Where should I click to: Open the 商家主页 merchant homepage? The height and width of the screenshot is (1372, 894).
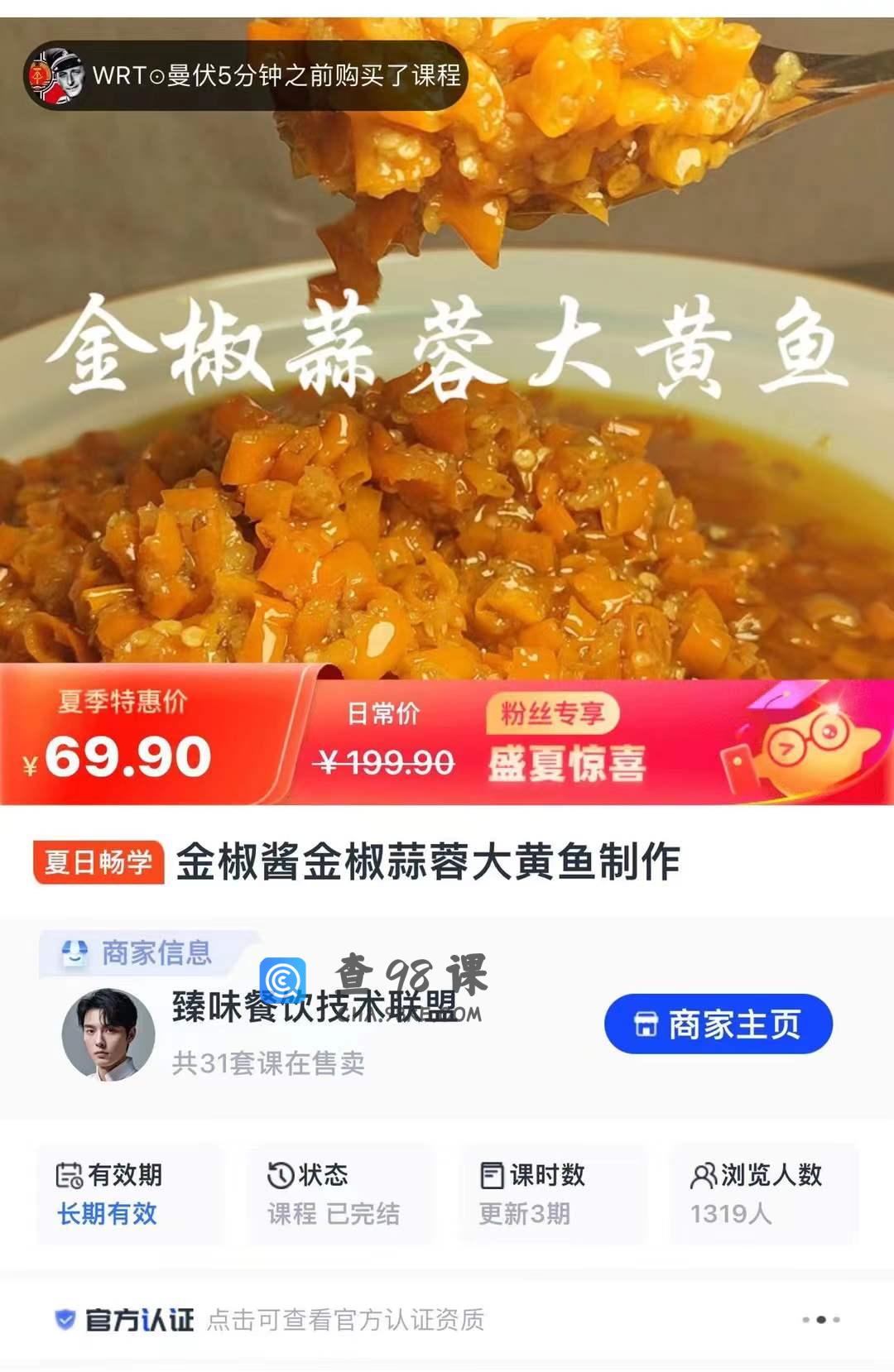718,1024
